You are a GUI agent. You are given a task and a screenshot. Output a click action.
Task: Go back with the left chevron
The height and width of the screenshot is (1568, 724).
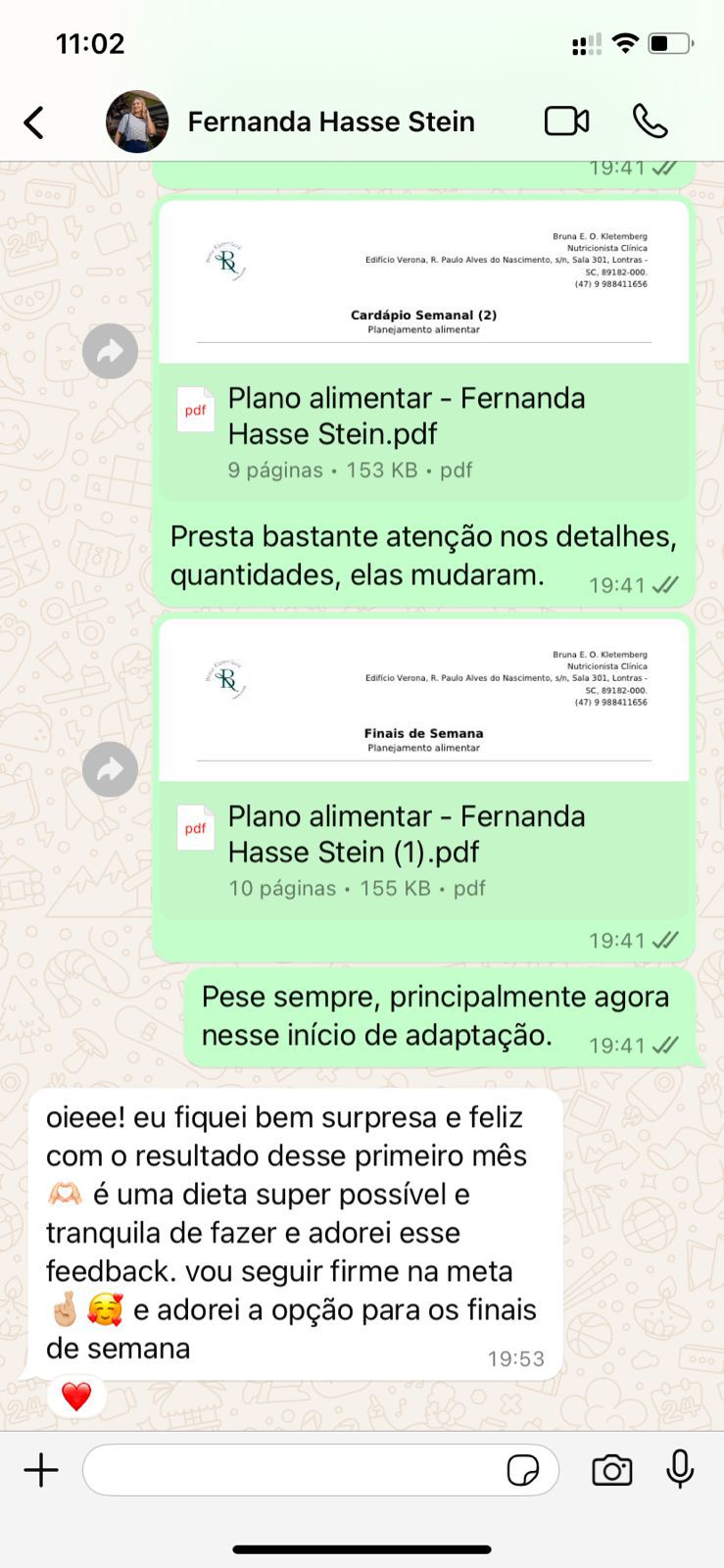coord(33,120)
